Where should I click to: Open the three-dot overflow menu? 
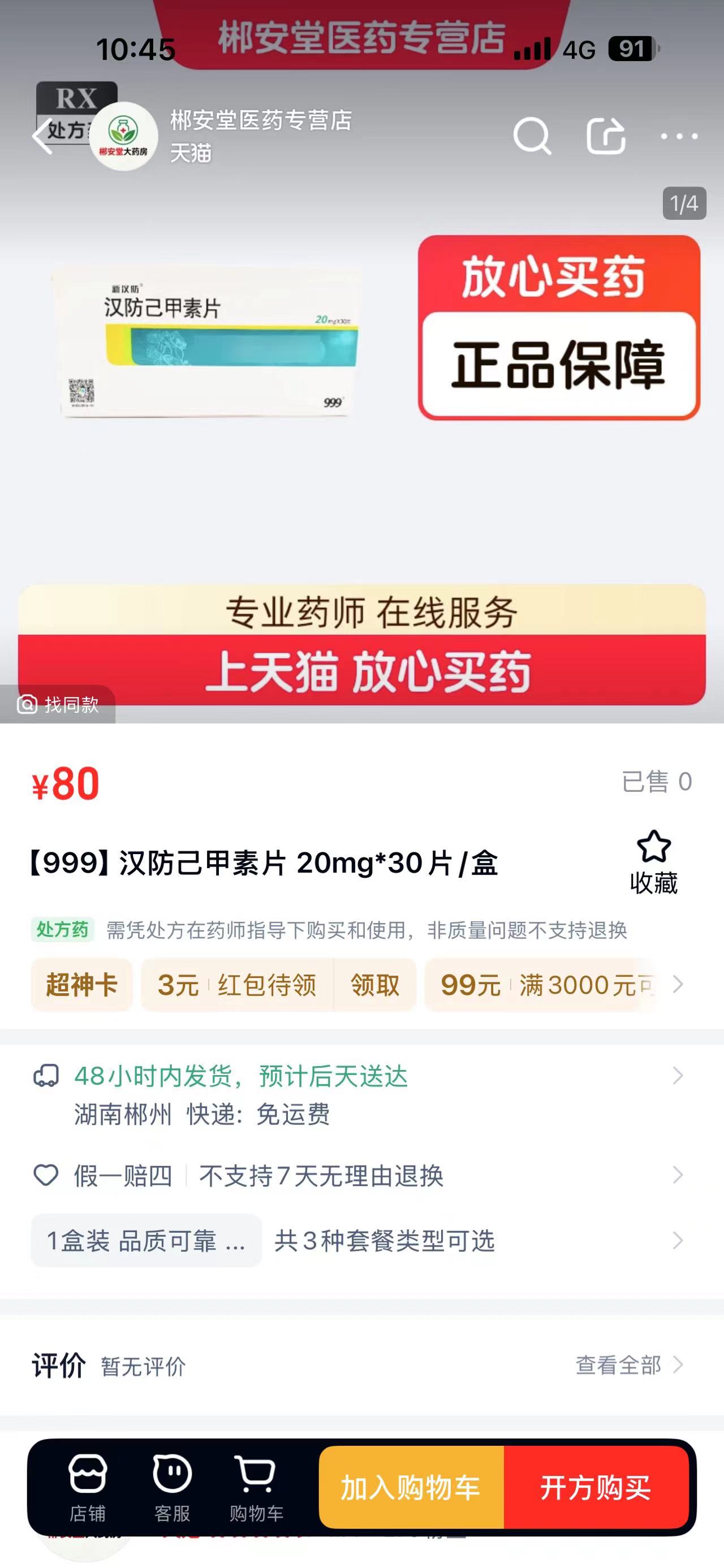(x=679, y=136)
